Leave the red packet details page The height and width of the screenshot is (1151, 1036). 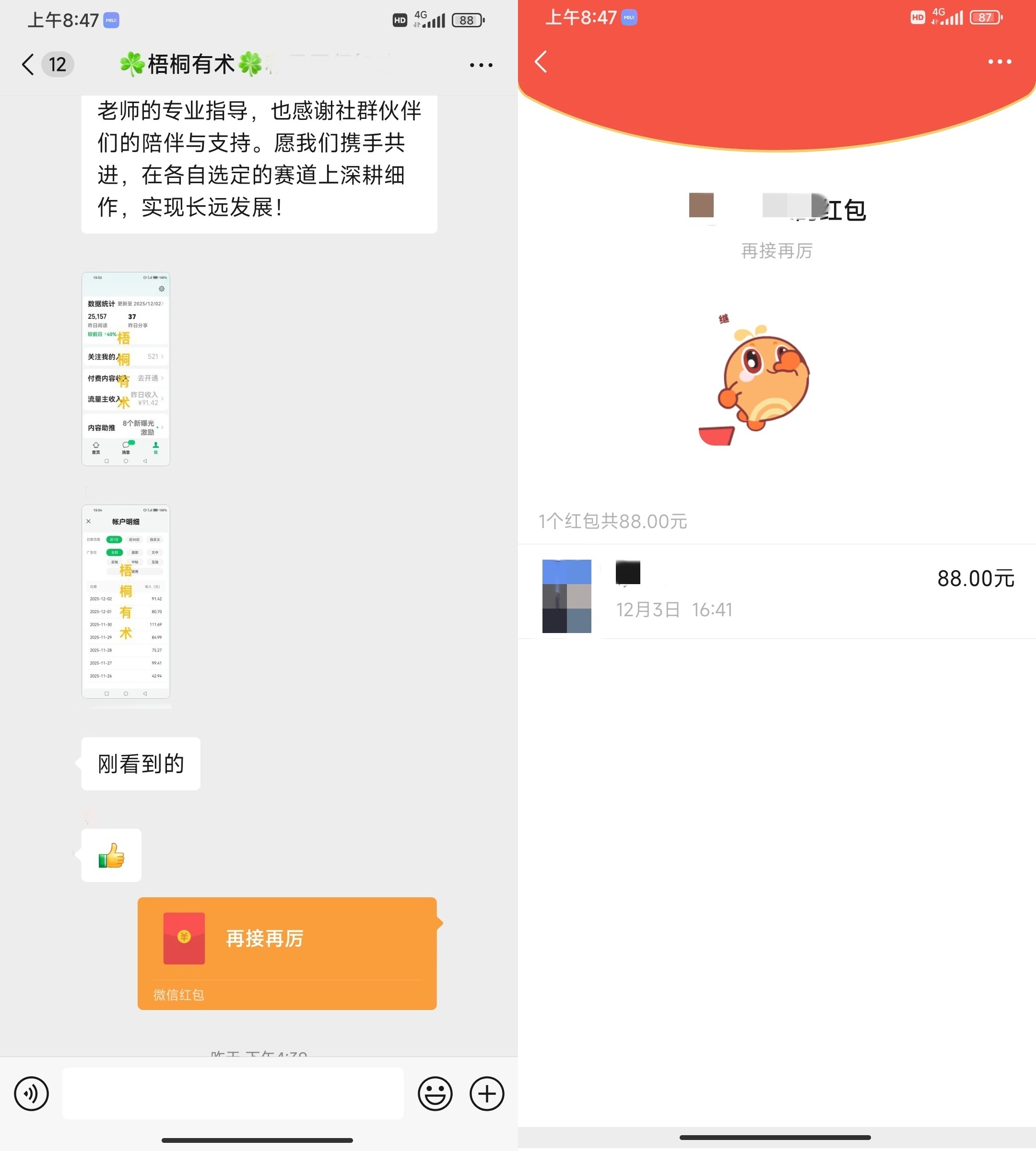point(542,61)
